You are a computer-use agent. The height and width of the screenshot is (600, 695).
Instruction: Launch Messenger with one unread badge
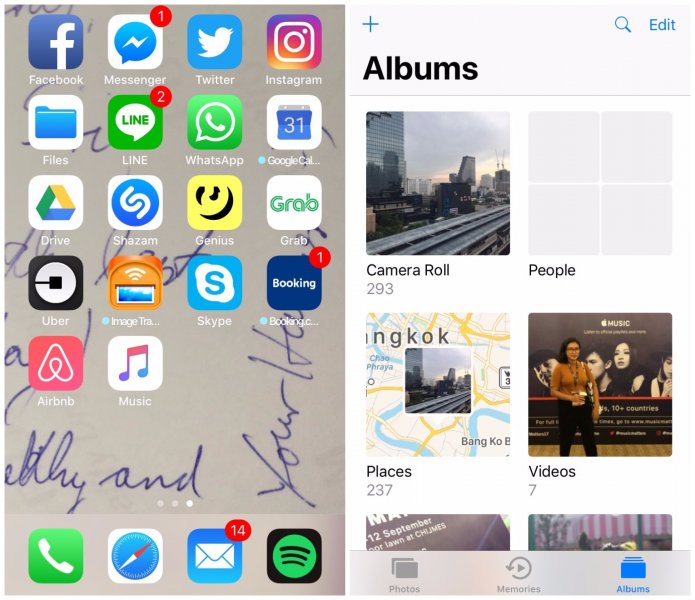(135, 43)
